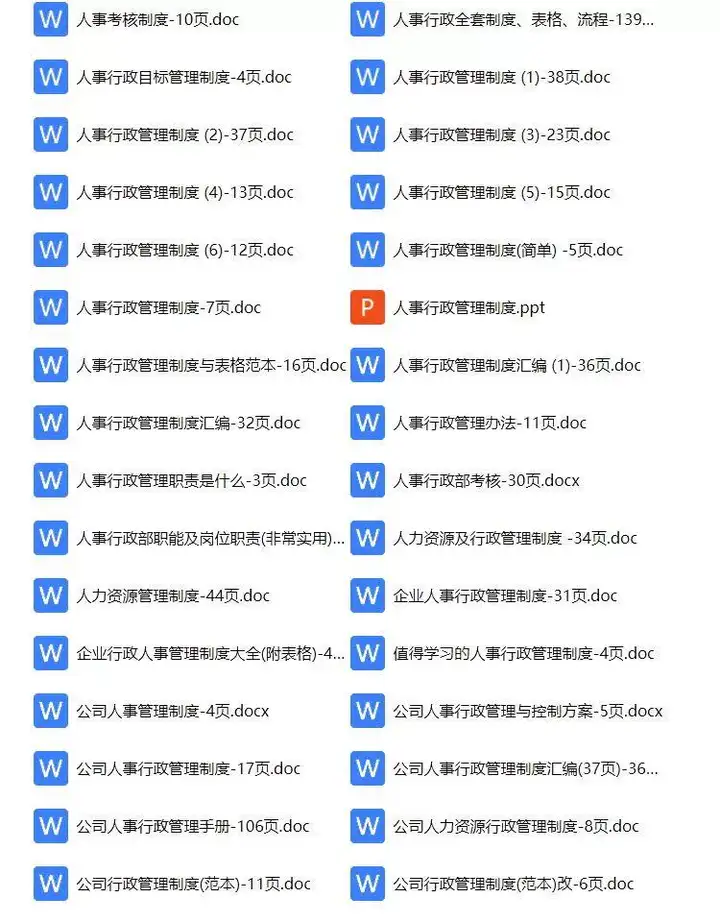
Task: Click the Word icon for 公司人事行政管理手册-106页.doc
Action: coord(50,826)
